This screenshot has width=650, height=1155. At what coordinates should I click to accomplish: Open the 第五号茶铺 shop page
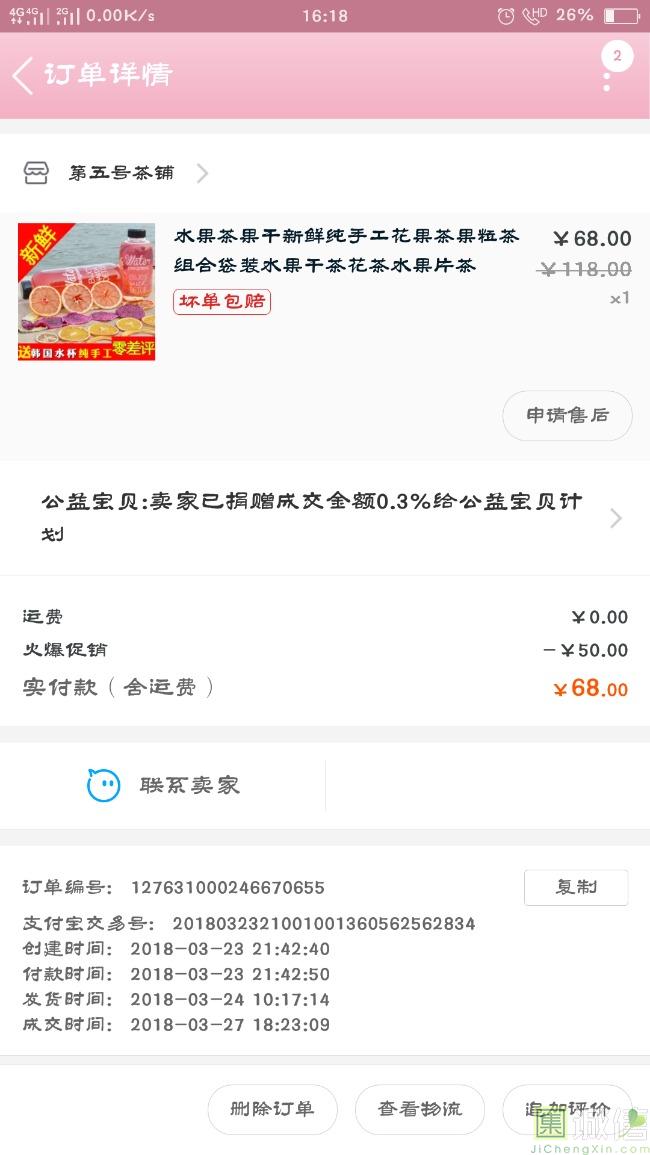click(x=116, y=173)
